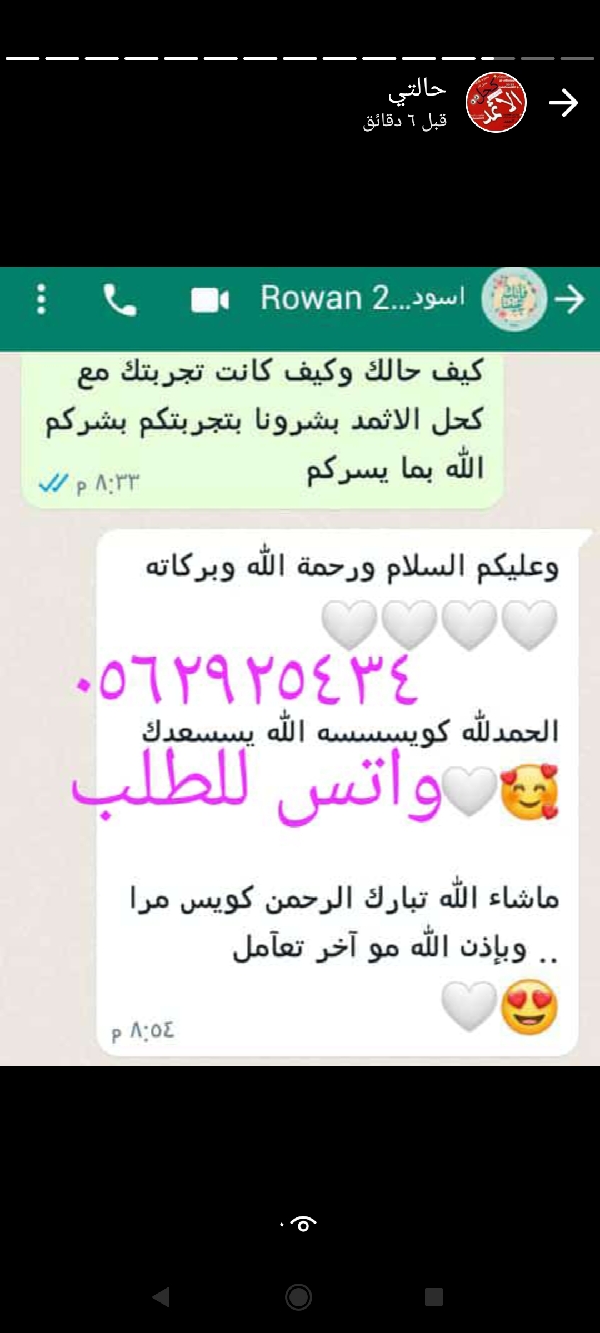Tap the system home button
The height and width of the screenshot is (1333, 600).
298,1297
